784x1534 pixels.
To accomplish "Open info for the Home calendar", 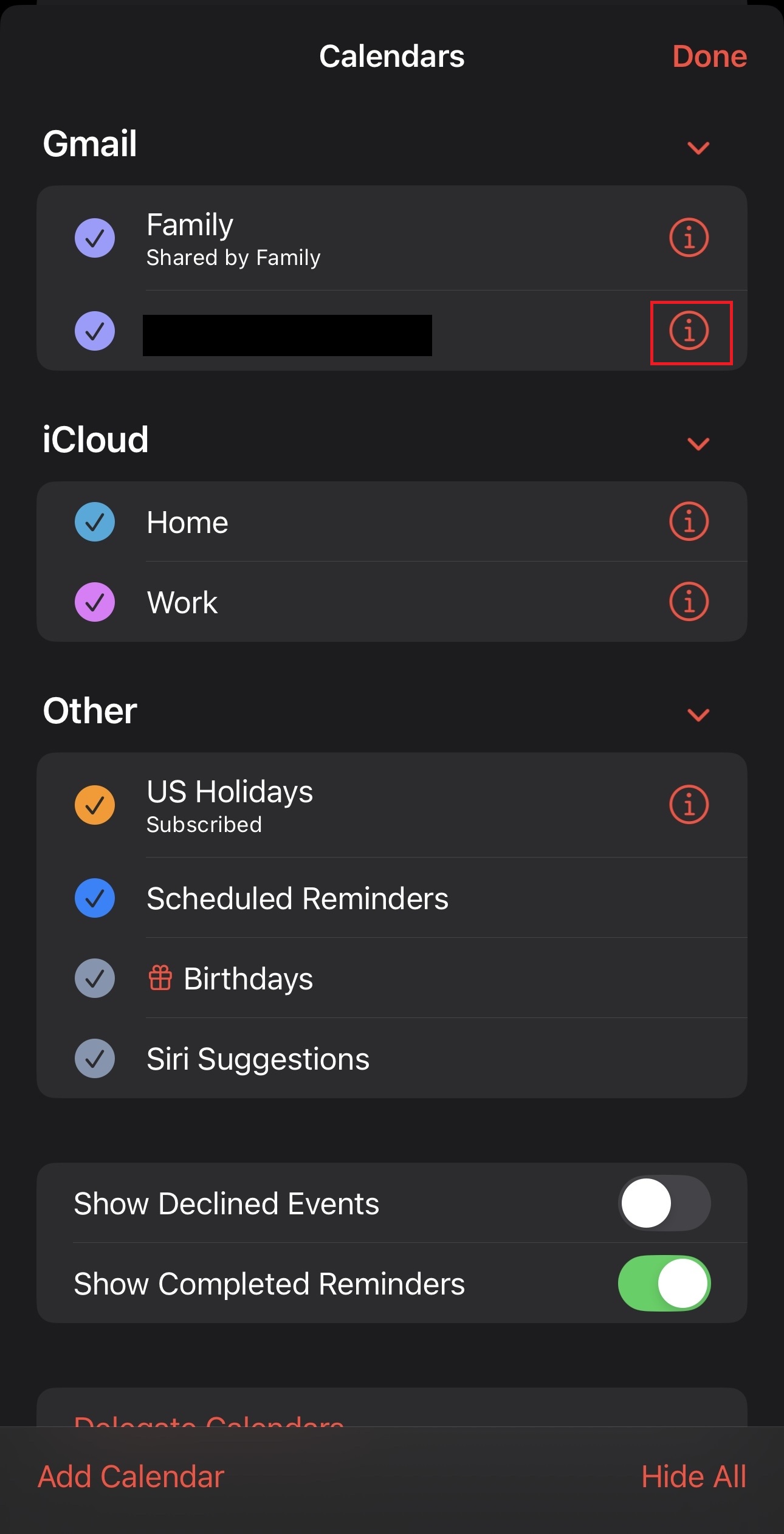I will coord(689,521).
